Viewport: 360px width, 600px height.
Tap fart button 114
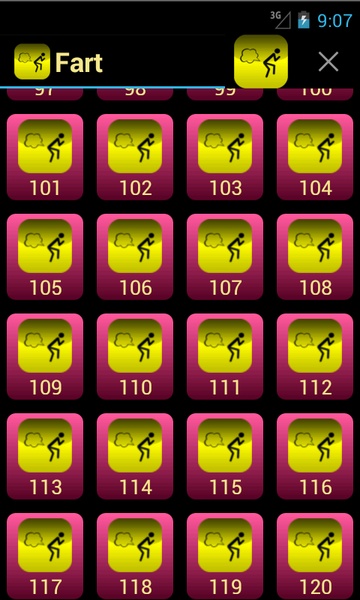point(135,456)
